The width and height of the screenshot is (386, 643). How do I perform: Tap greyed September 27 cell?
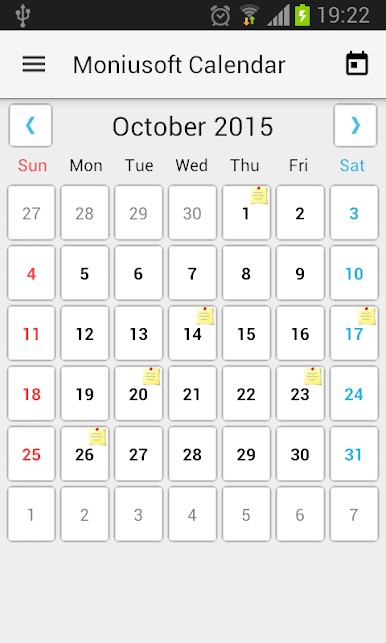pyautogui.click(x=31, y=212)
